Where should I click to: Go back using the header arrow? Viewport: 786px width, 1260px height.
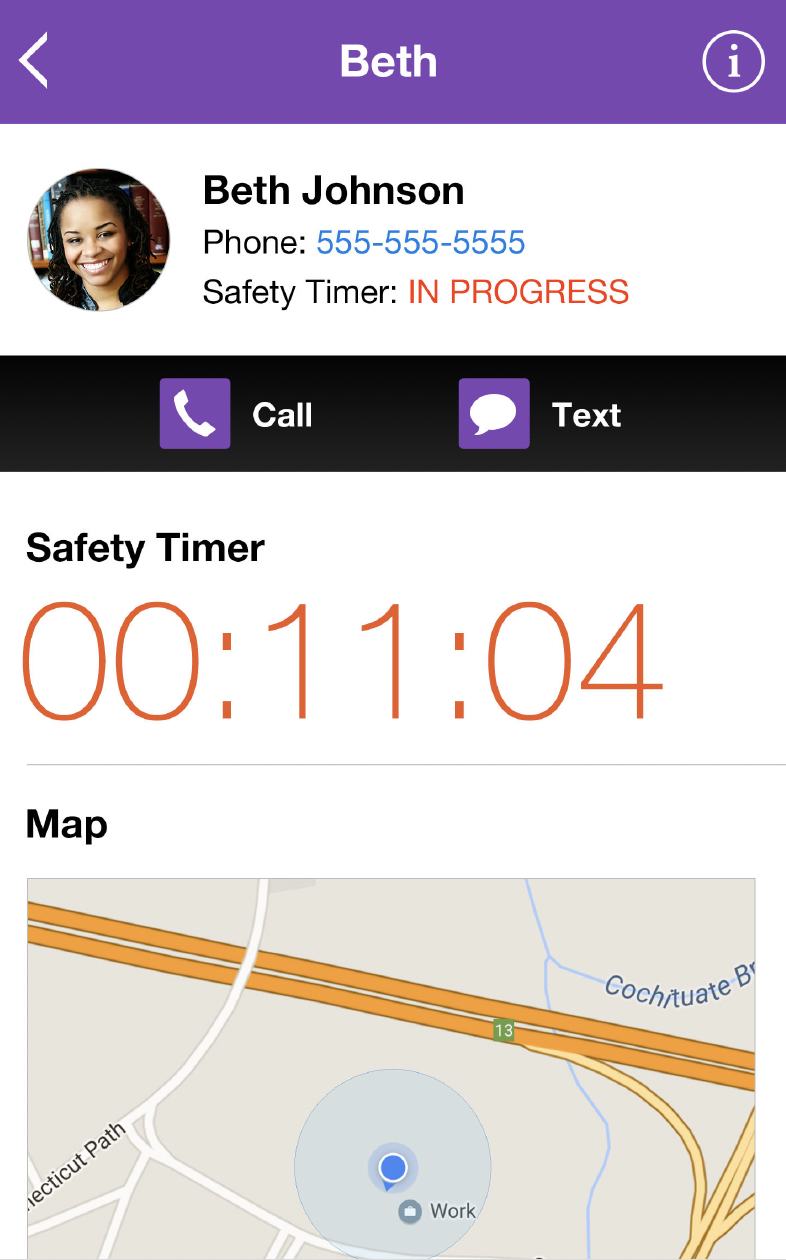34,61
